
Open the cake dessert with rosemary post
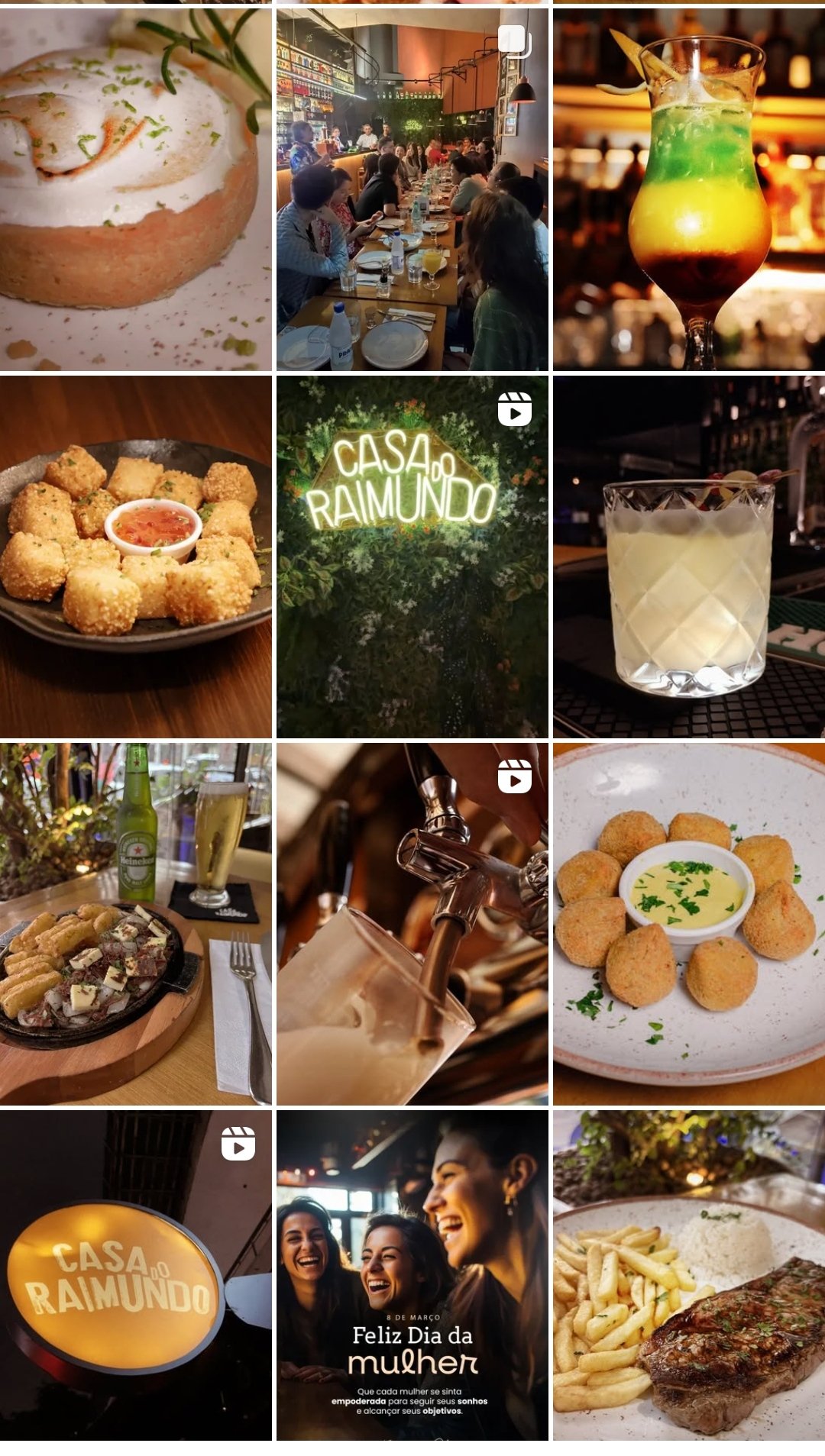click(x=135, y=189)
